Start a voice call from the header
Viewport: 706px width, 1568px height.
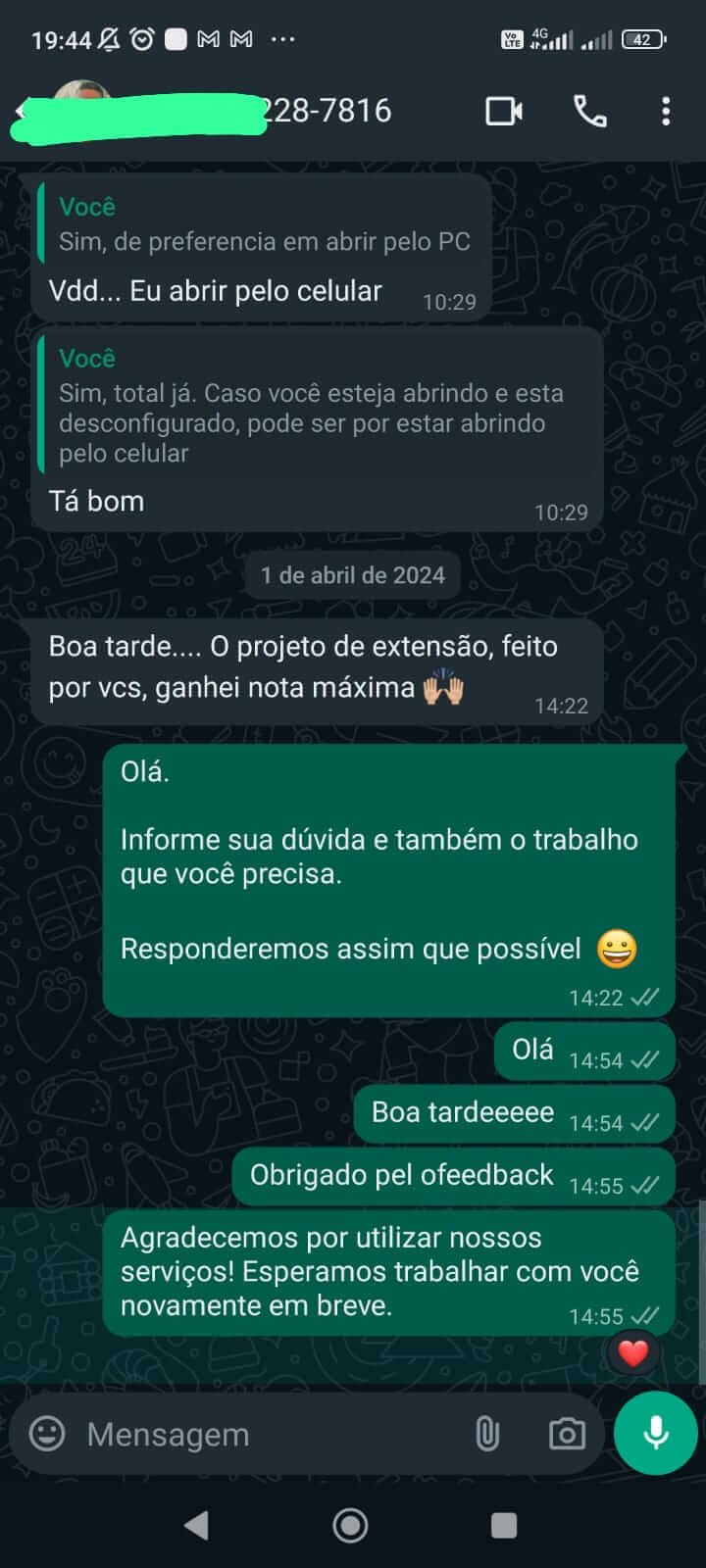coord(589,111)
